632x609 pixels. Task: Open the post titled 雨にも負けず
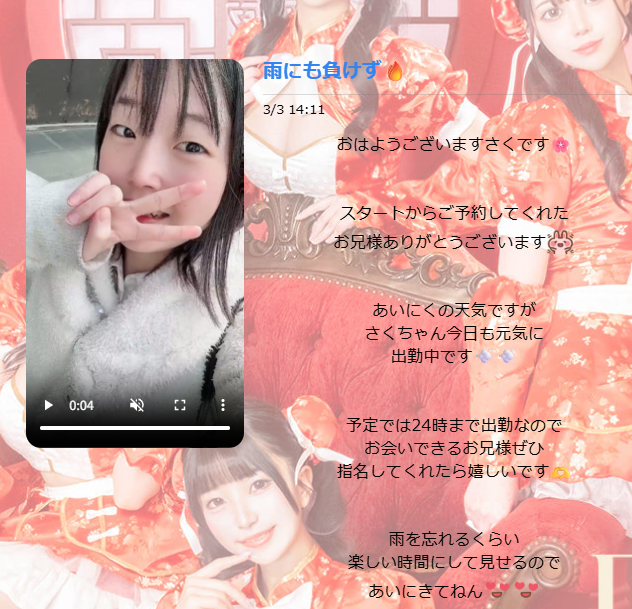click(x=322, y=71)
